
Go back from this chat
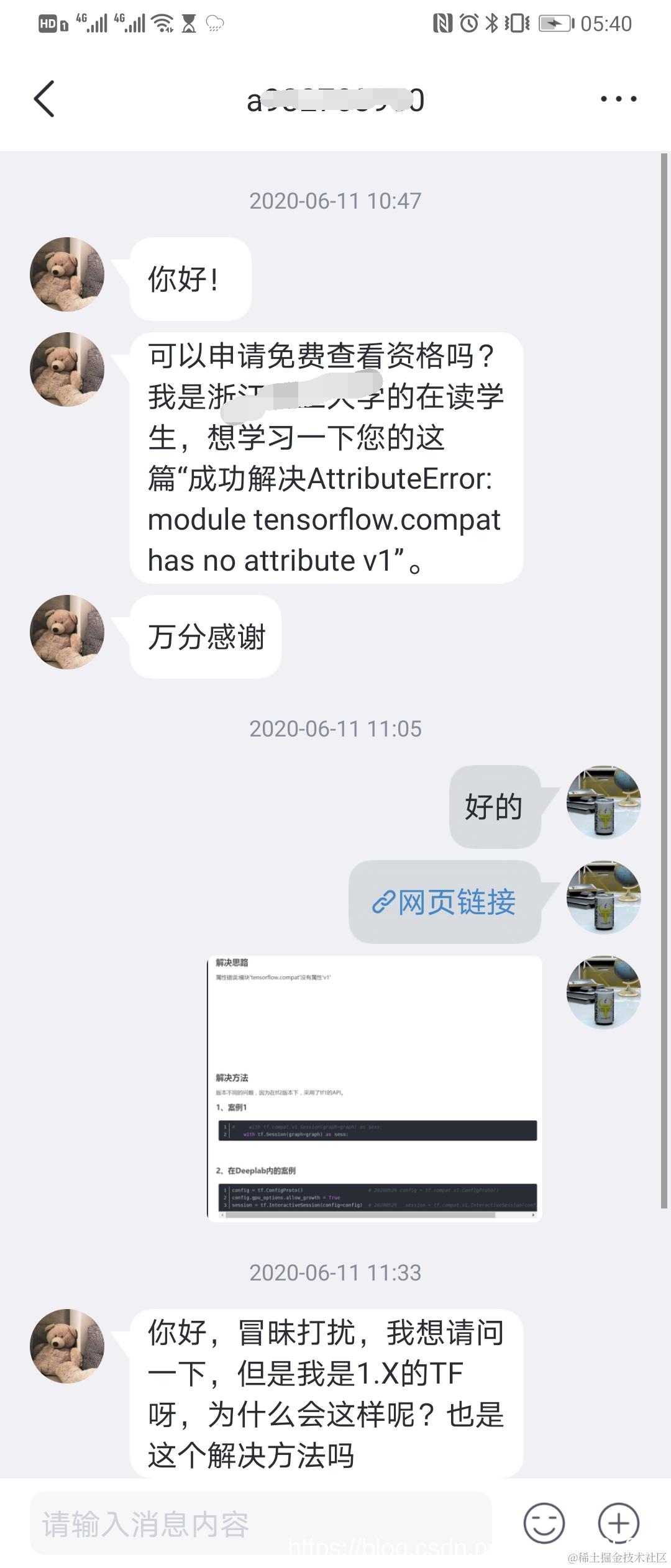pyautogui.click(x=44, y=99)
